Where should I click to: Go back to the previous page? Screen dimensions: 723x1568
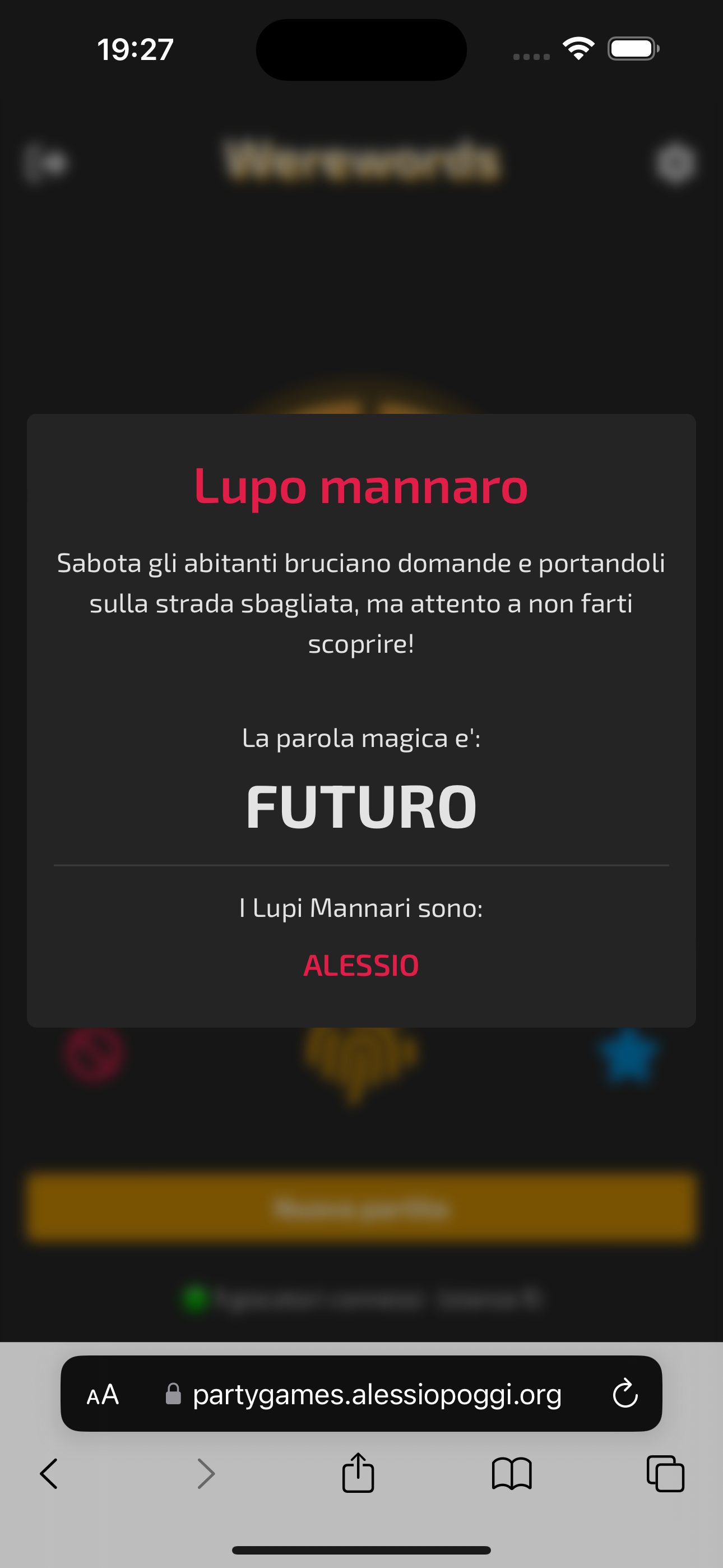(49, 1474)
